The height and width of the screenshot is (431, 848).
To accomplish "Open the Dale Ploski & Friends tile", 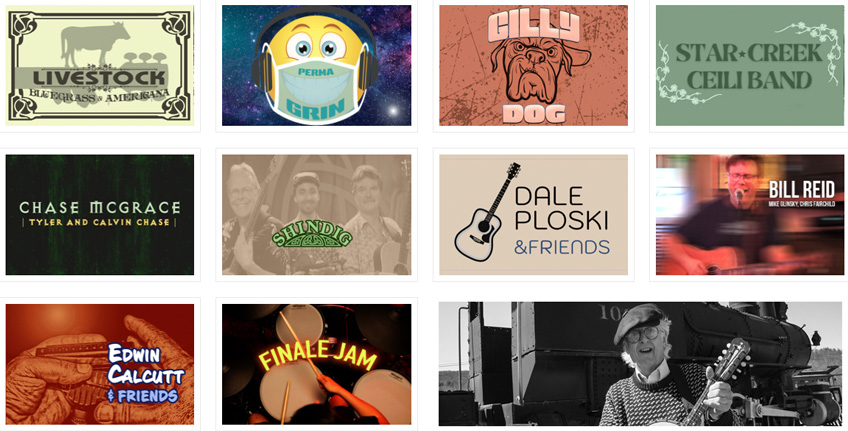I will coord(533,214).
